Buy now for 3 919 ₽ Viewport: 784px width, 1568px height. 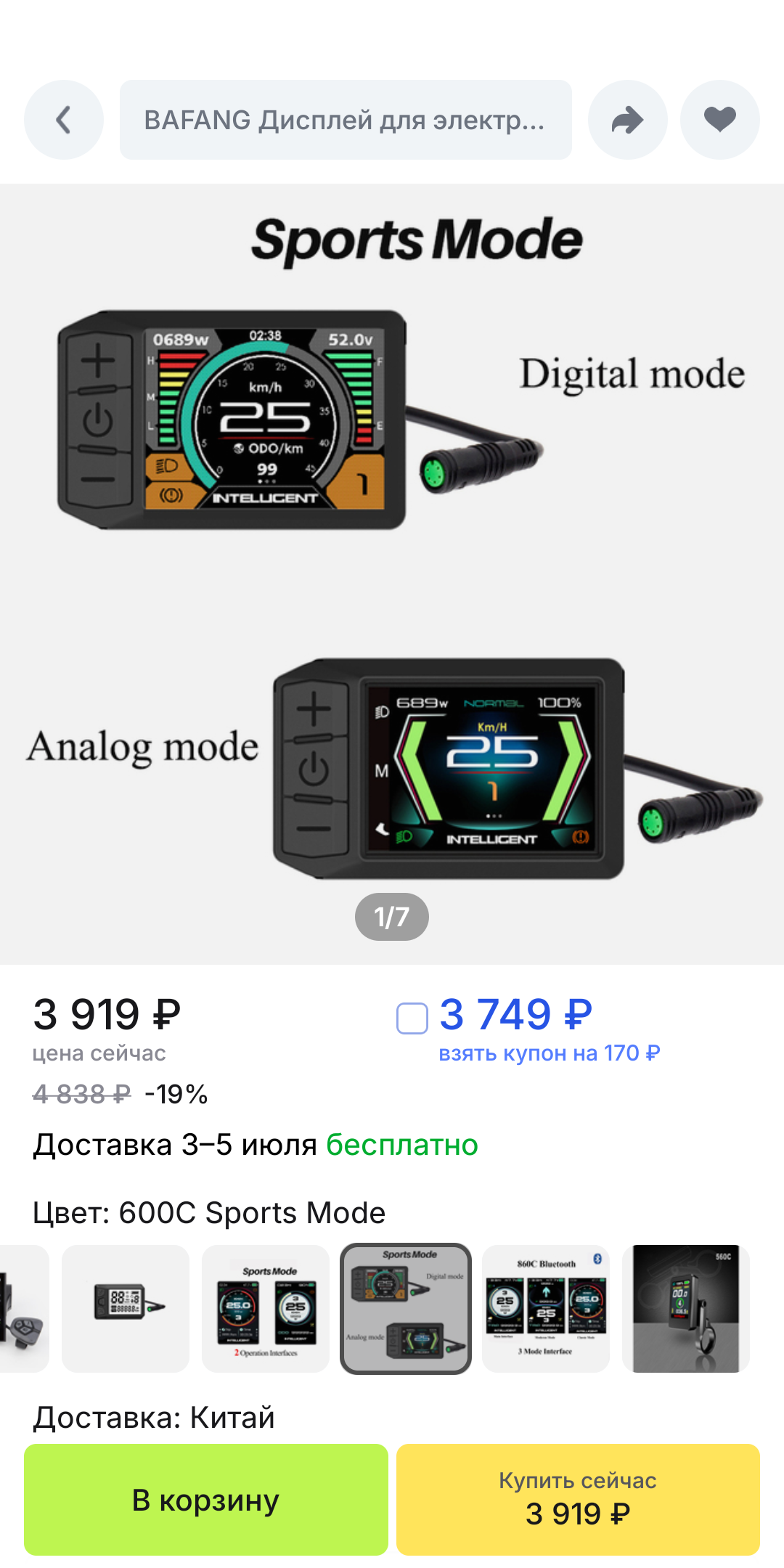click(578, 1500)
